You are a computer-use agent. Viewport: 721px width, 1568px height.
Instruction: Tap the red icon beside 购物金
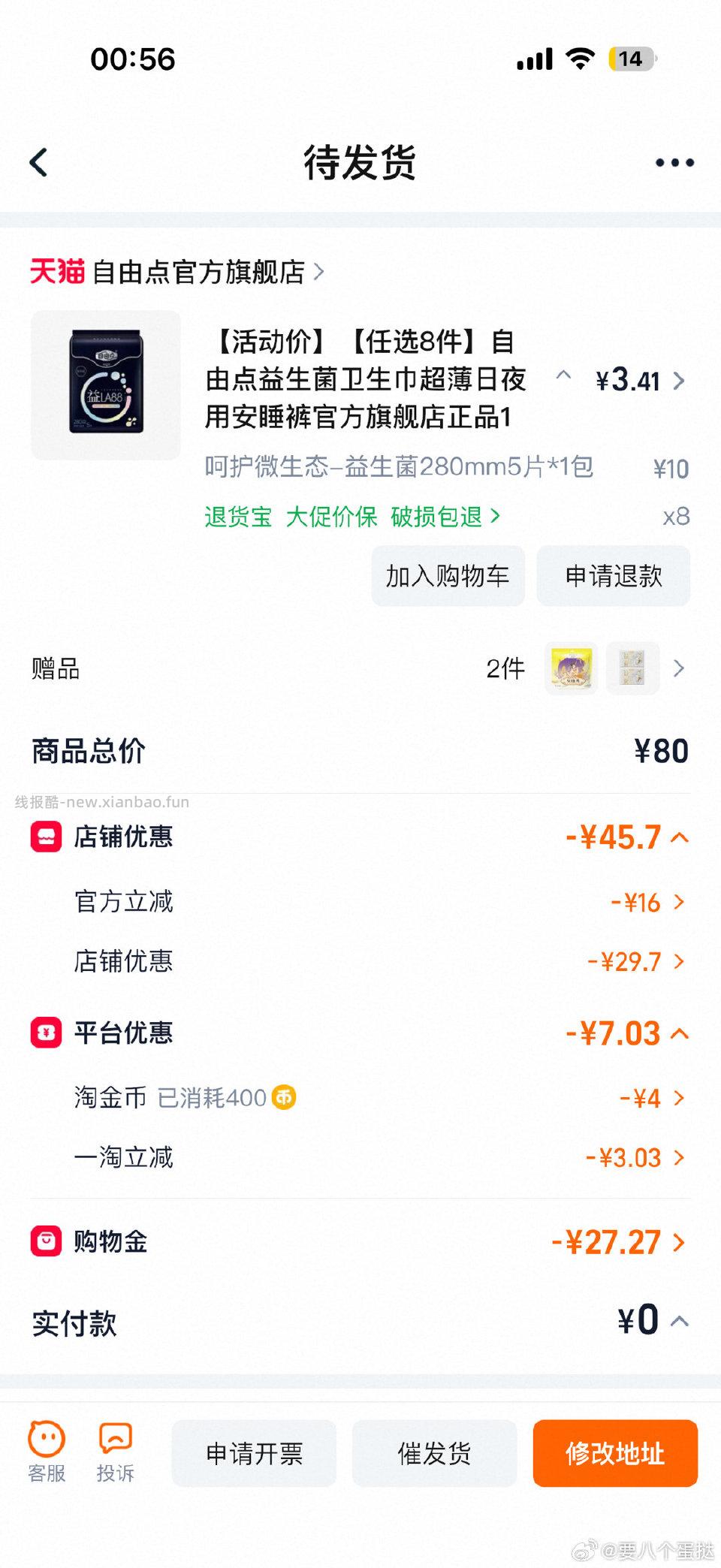pos(45,1242)
